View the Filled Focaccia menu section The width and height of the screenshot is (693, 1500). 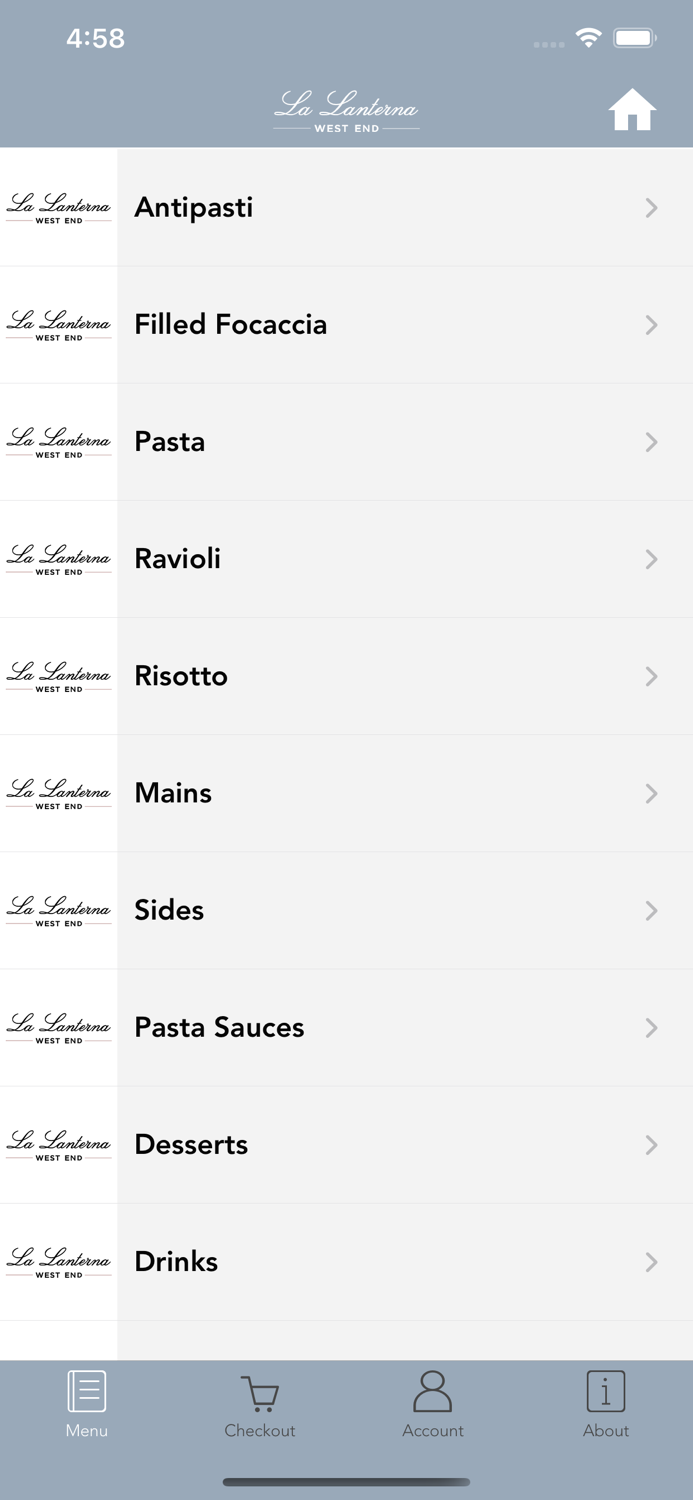(346, 325)
